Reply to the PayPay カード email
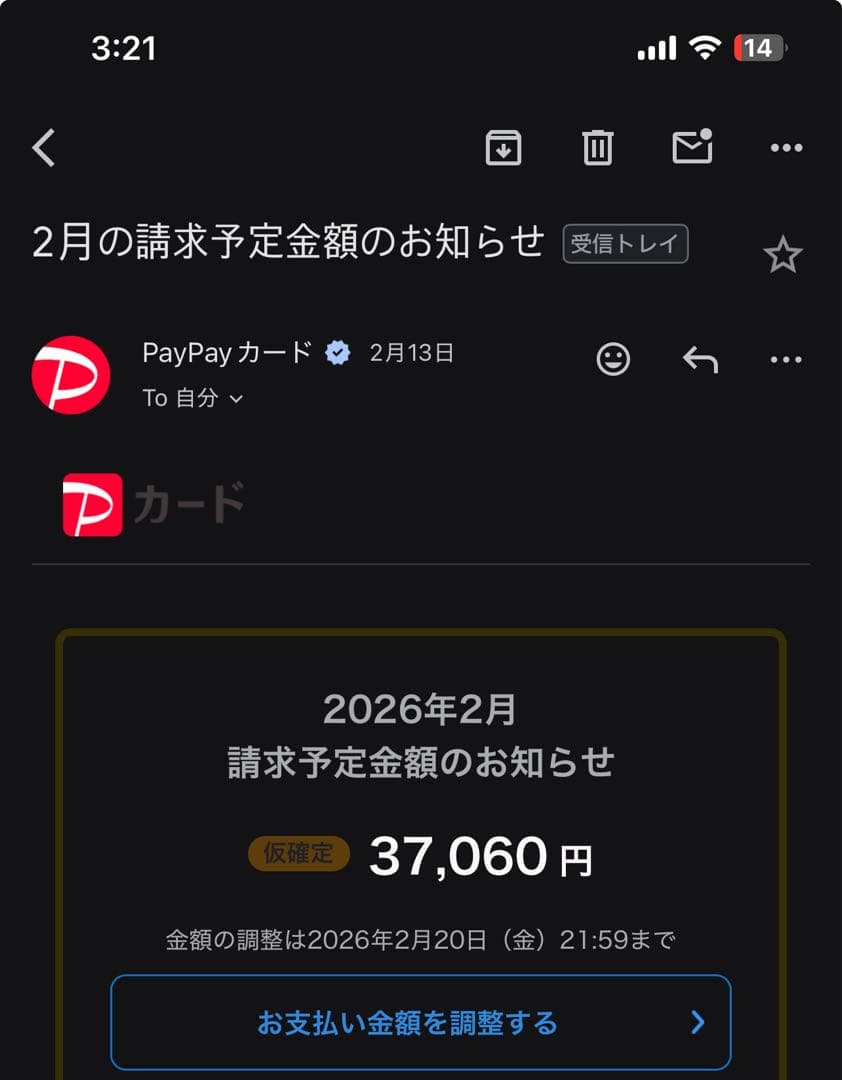The width and height of the screenshot is (842, 1080). tap(700, 359)
